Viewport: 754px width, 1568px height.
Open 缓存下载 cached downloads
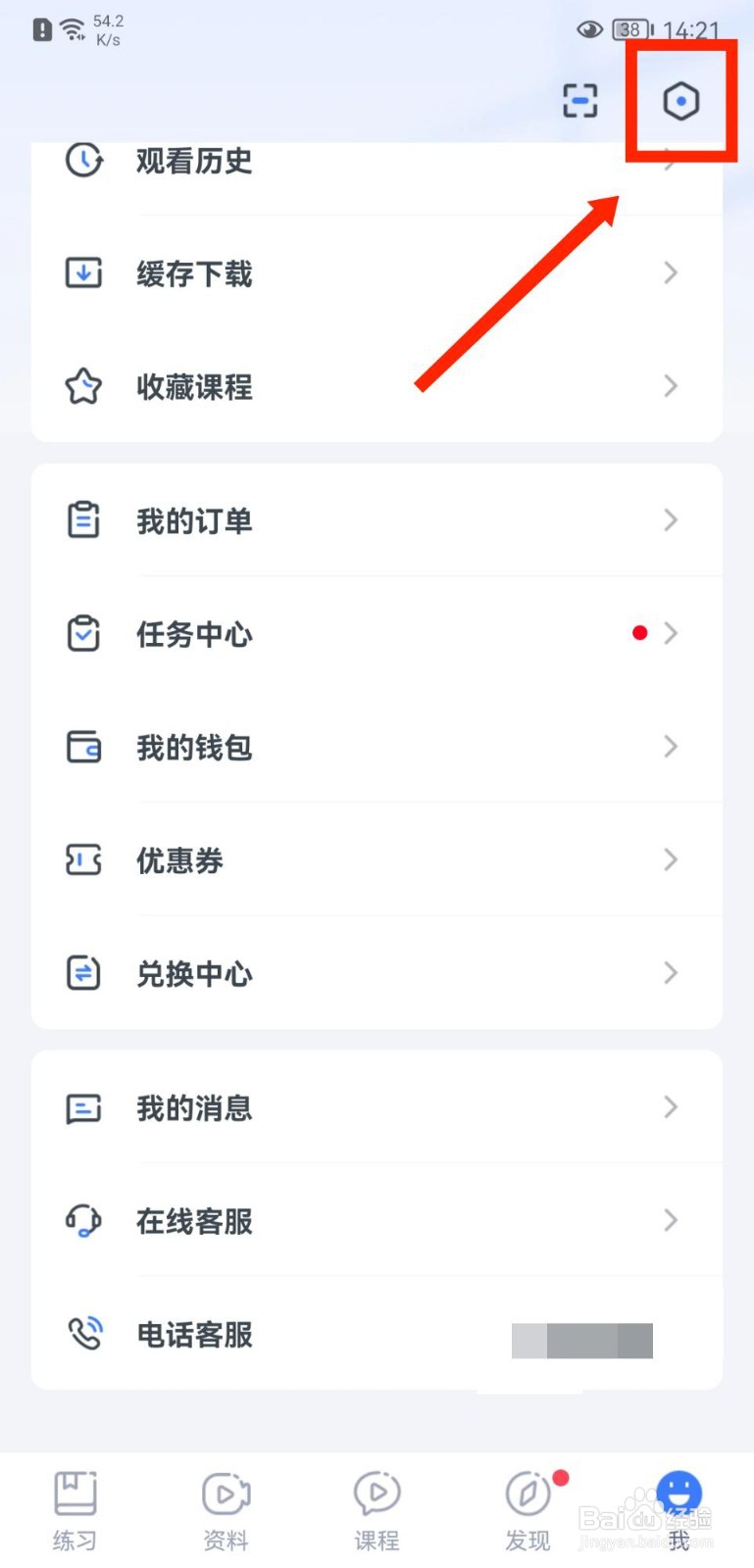(x=377, y=272)
